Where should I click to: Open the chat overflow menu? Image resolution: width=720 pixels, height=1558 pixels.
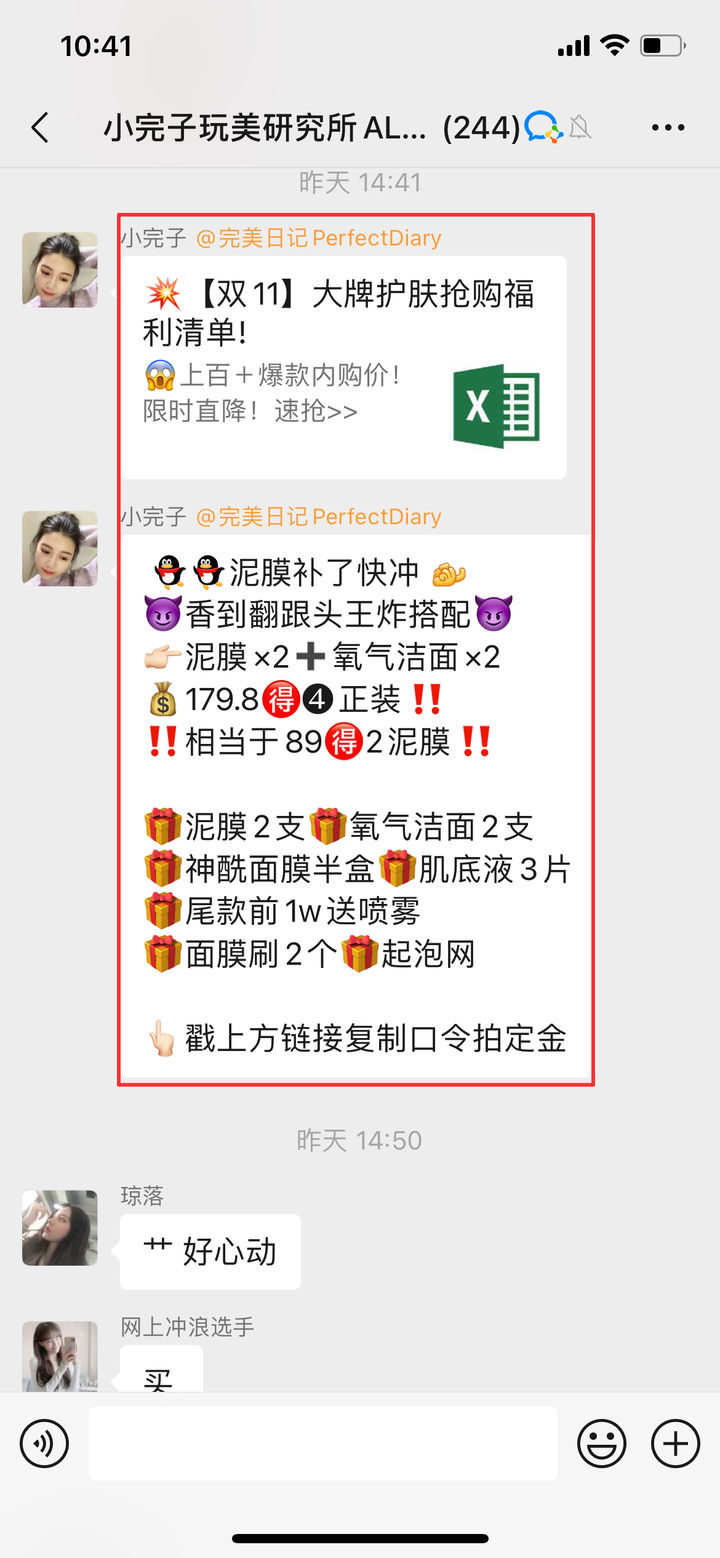668,128
